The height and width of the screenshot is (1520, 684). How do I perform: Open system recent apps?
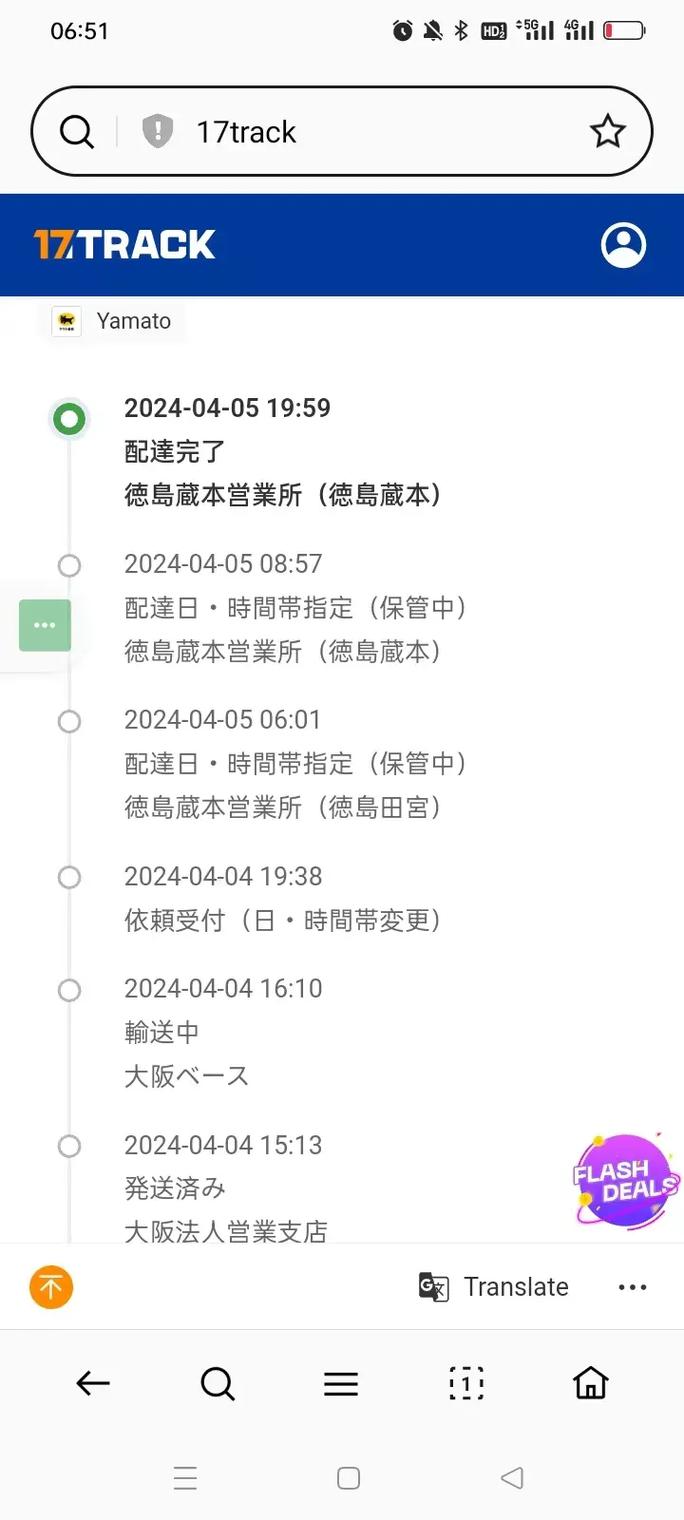click(x=185, y=1478)
